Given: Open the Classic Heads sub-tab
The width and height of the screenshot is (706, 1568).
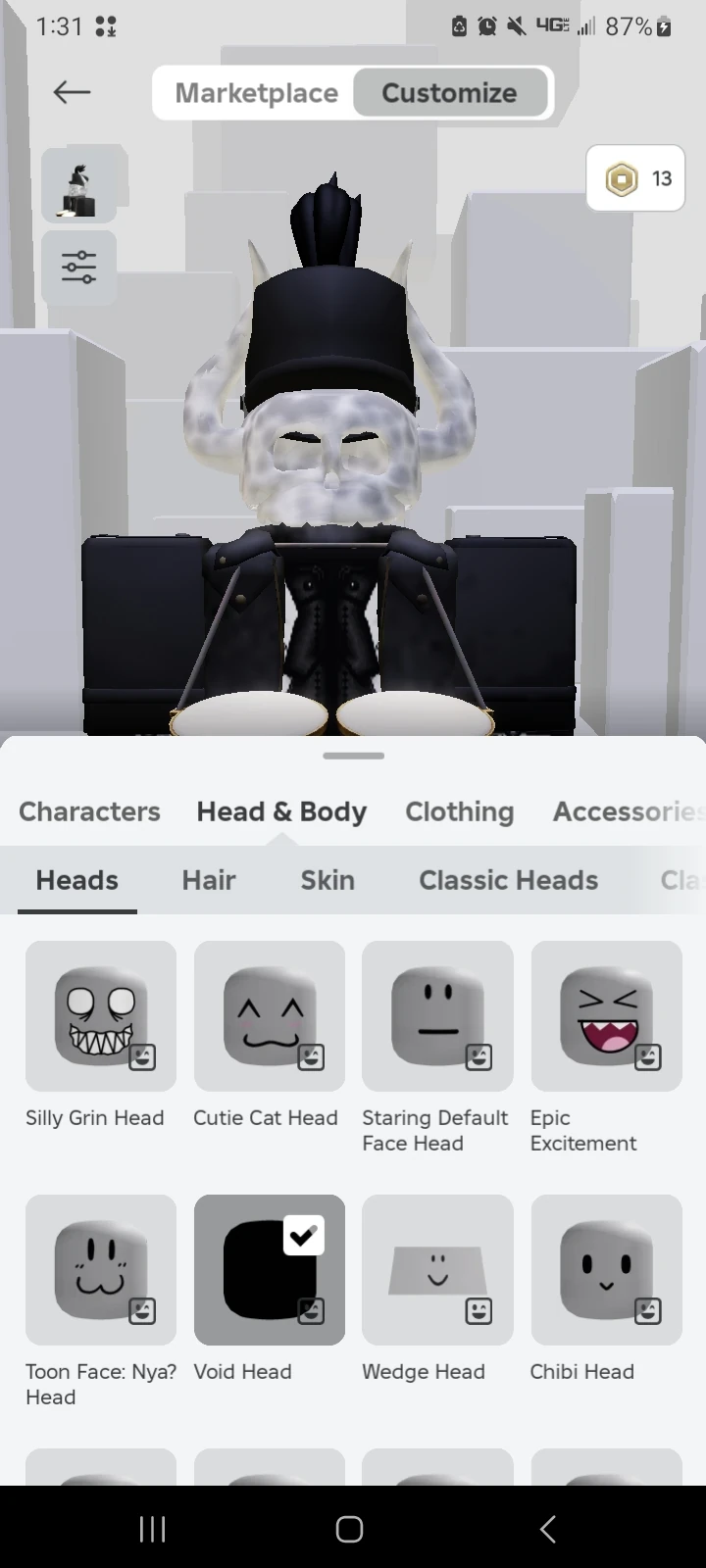Looking at the screenshot, I should pos(508,880).
